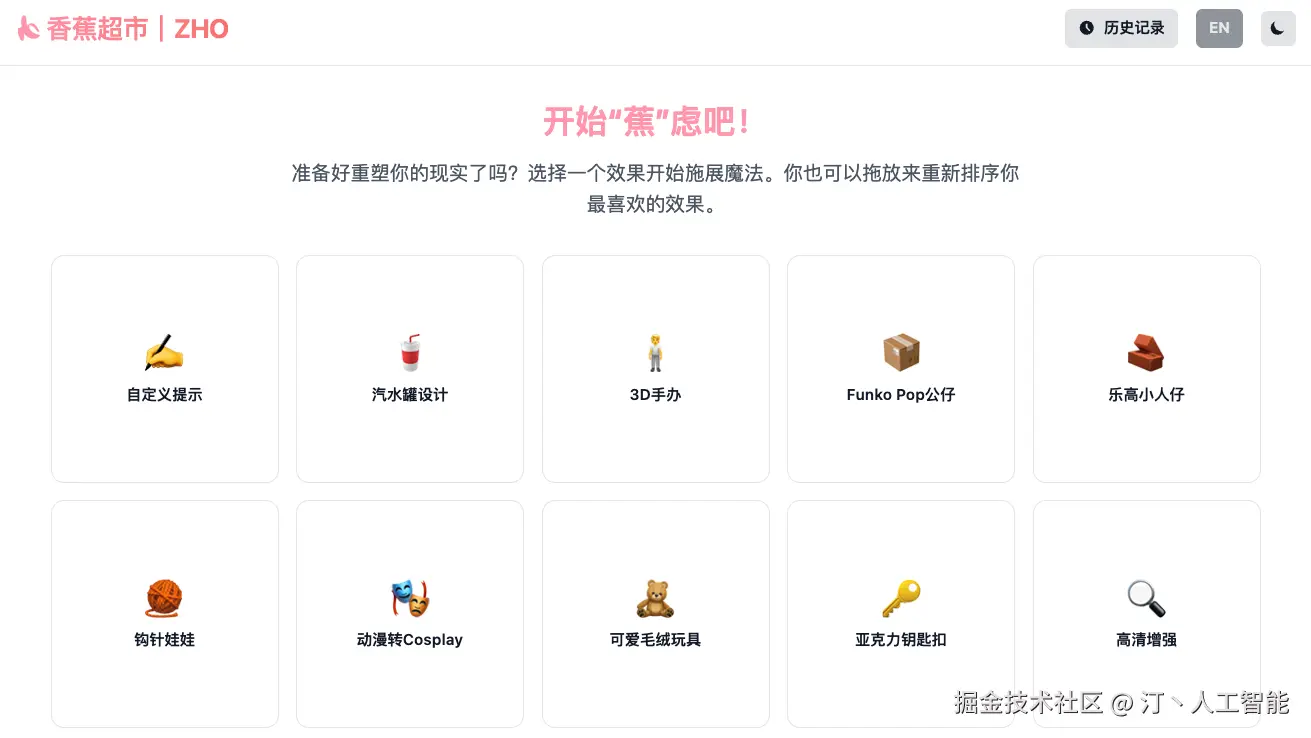Open the 钩针娃娃 effect card

coord(165,613)
